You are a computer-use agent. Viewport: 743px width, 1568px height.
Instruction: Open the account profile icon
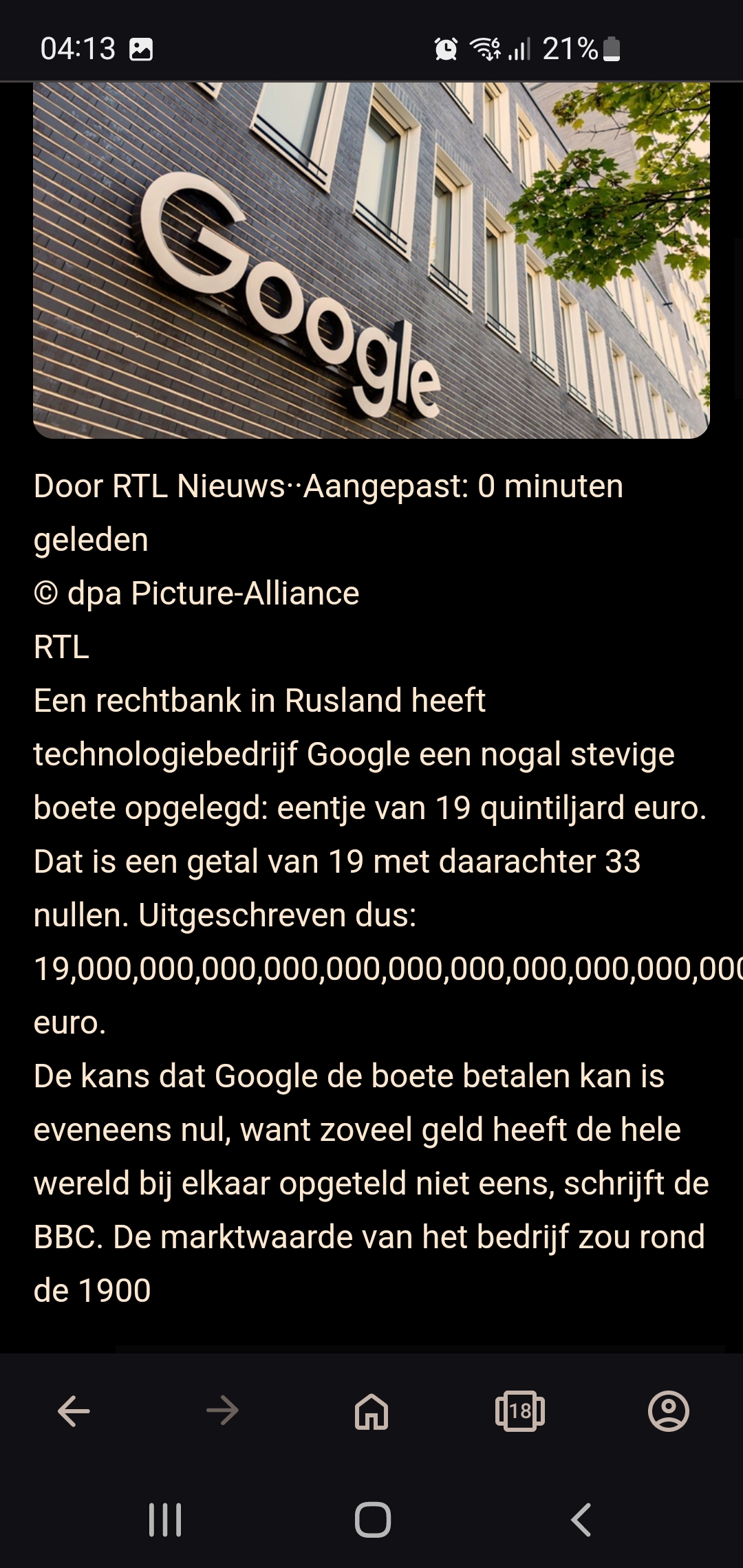point(669,1412)
